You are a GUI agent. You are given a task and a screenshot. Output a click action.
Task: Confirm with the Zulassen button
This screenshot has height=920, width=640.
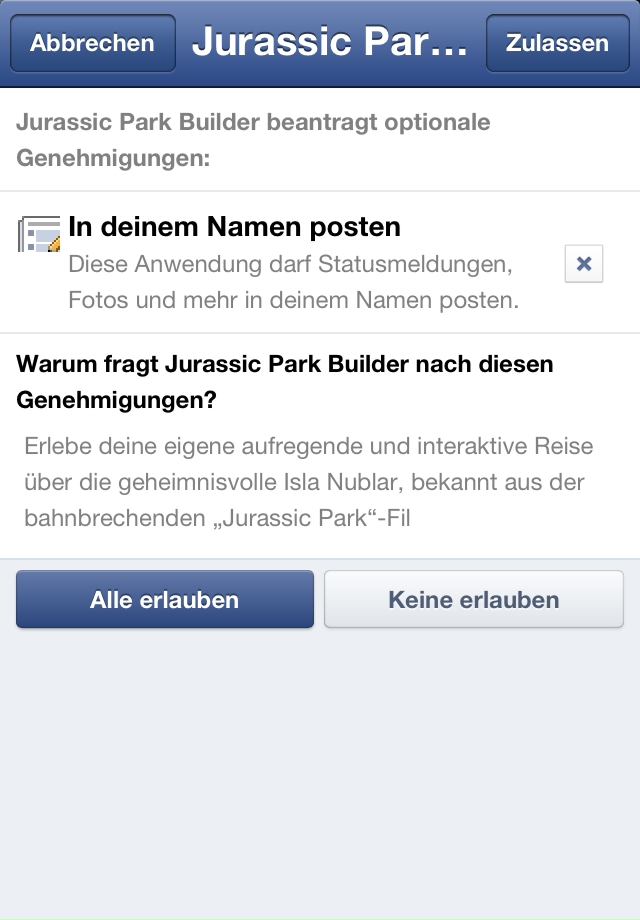[557, 43]
